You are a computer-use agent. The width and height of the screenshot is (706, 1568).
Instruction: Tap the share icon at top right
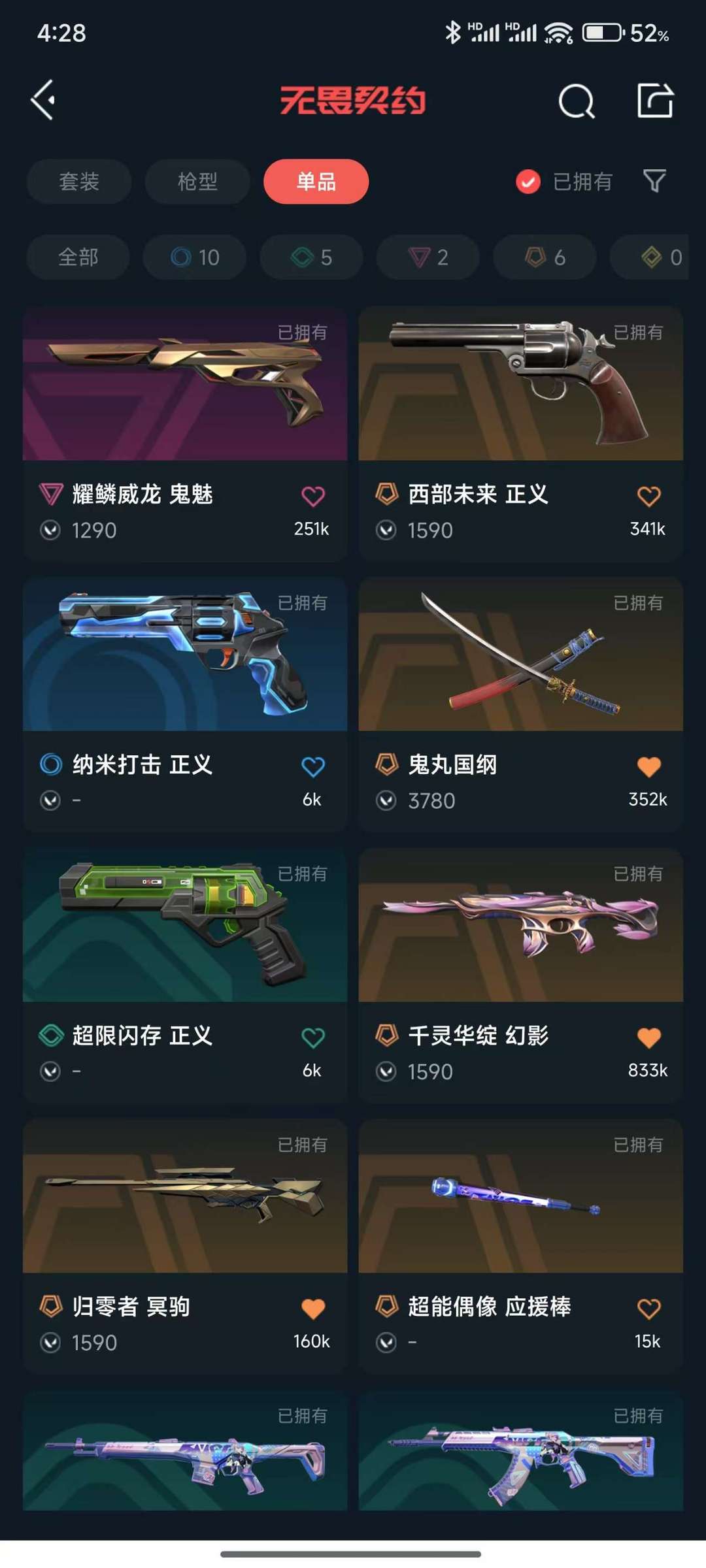click(x=655, y=101)
